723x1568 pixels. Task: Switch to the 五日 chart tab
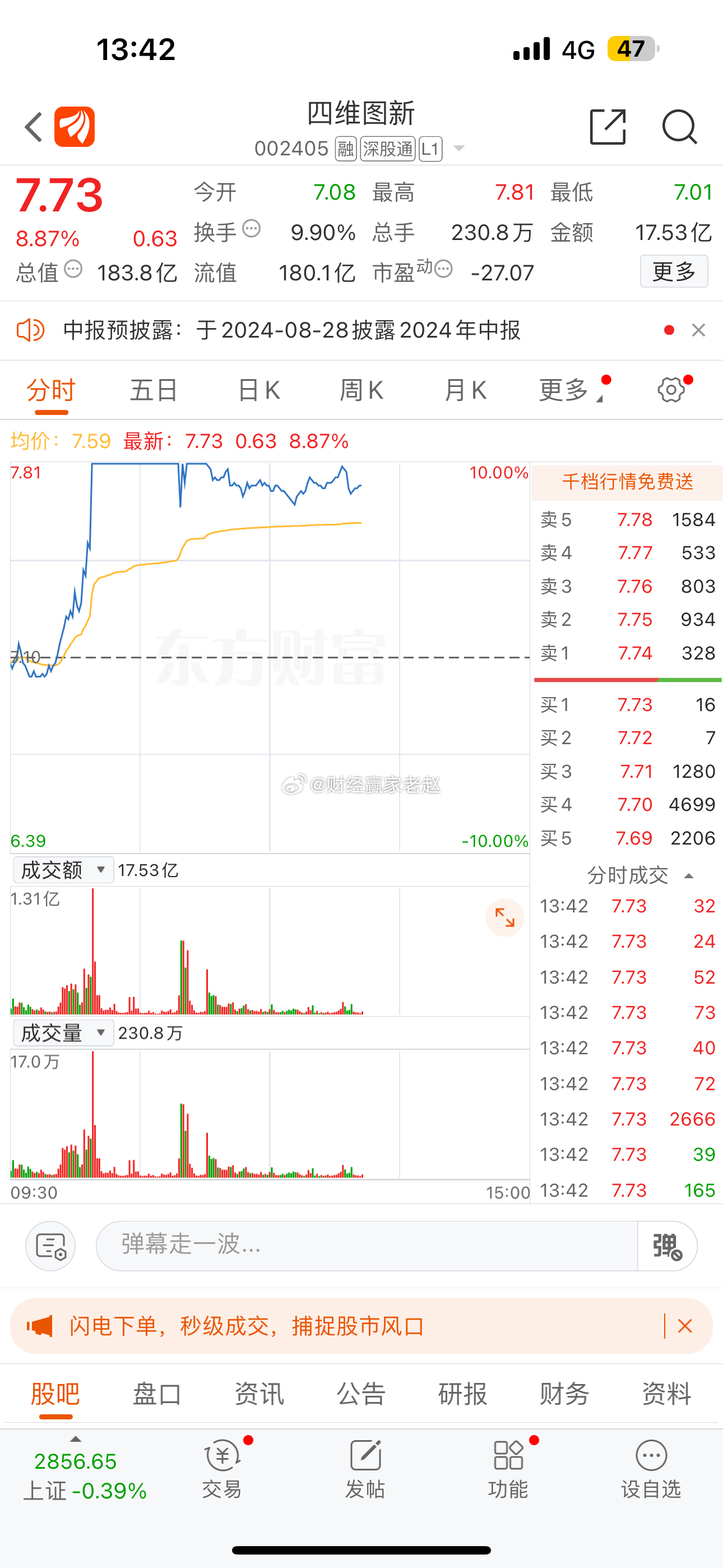click(x=154, y=390)
